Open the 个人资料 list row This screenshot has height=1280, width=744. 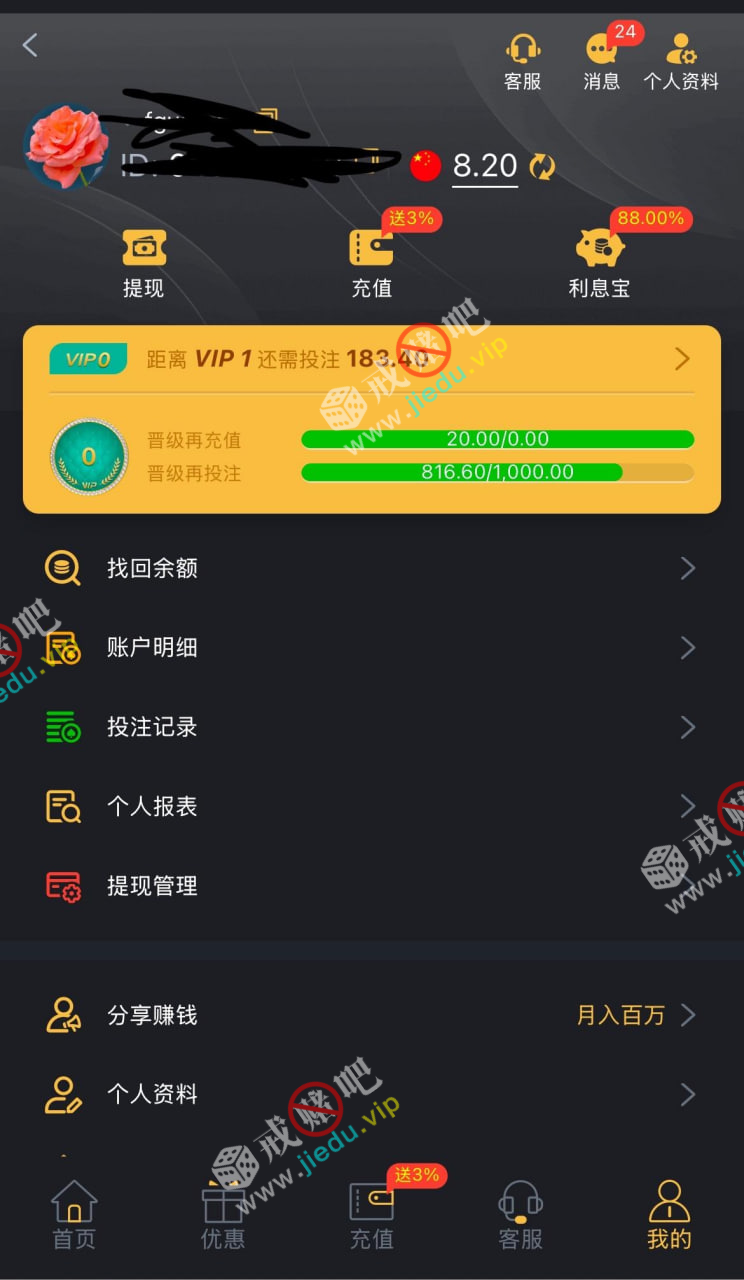point(372,1094)
